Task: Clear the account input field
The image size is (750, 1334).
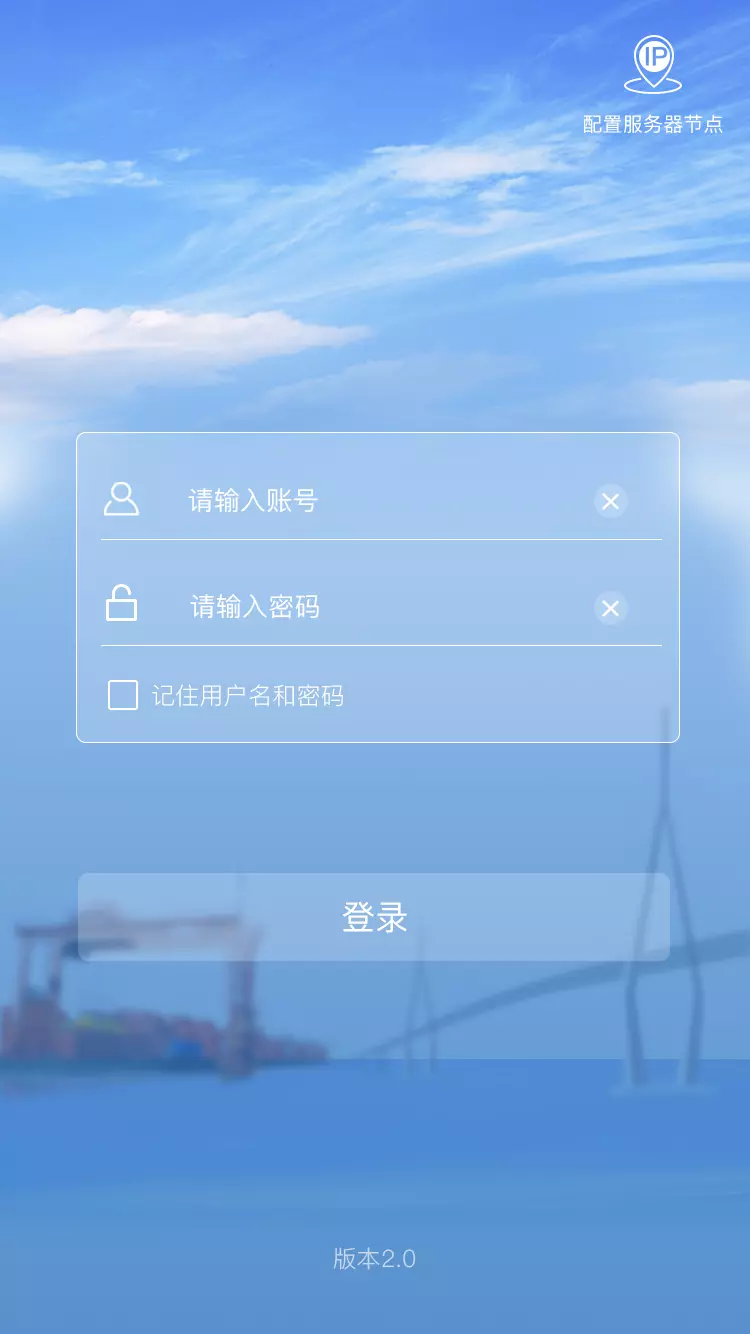Action: pyautogui.click(x=610, y=501)
